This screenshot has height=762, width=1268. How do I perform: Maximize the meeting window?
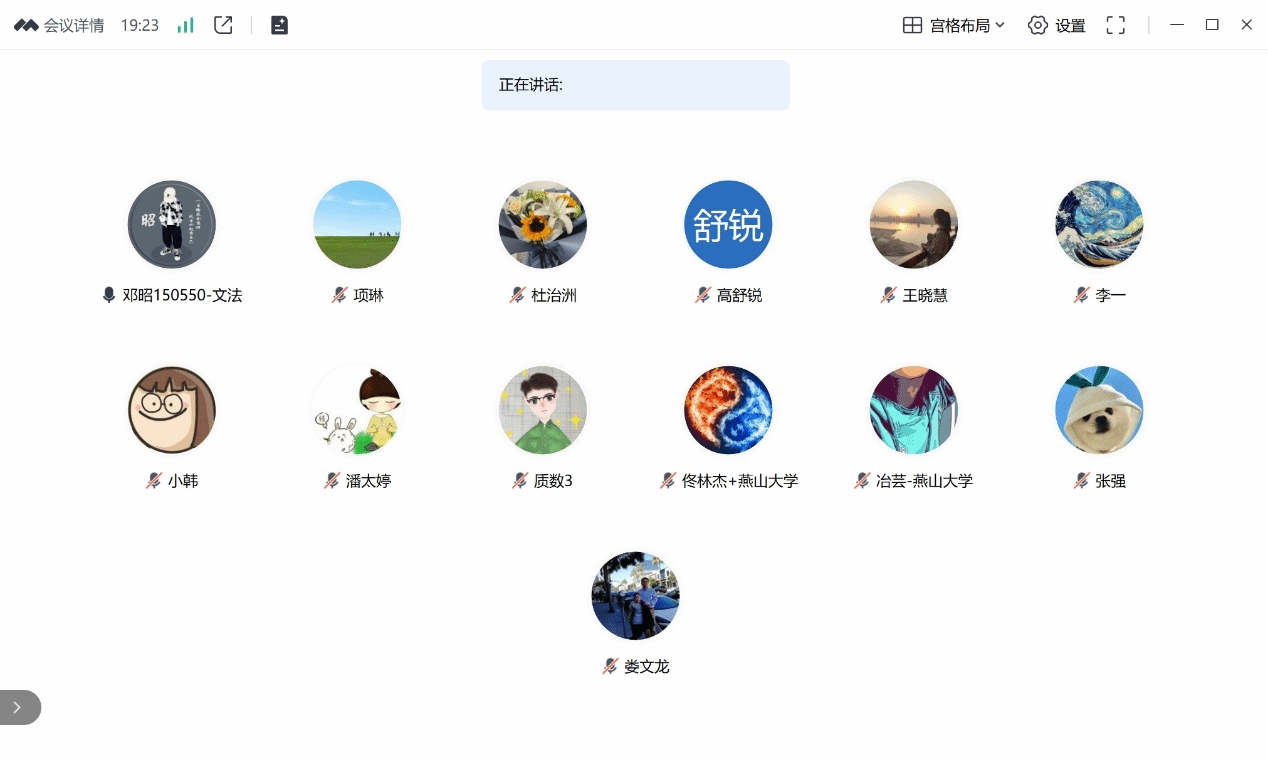click(1212, 25)
